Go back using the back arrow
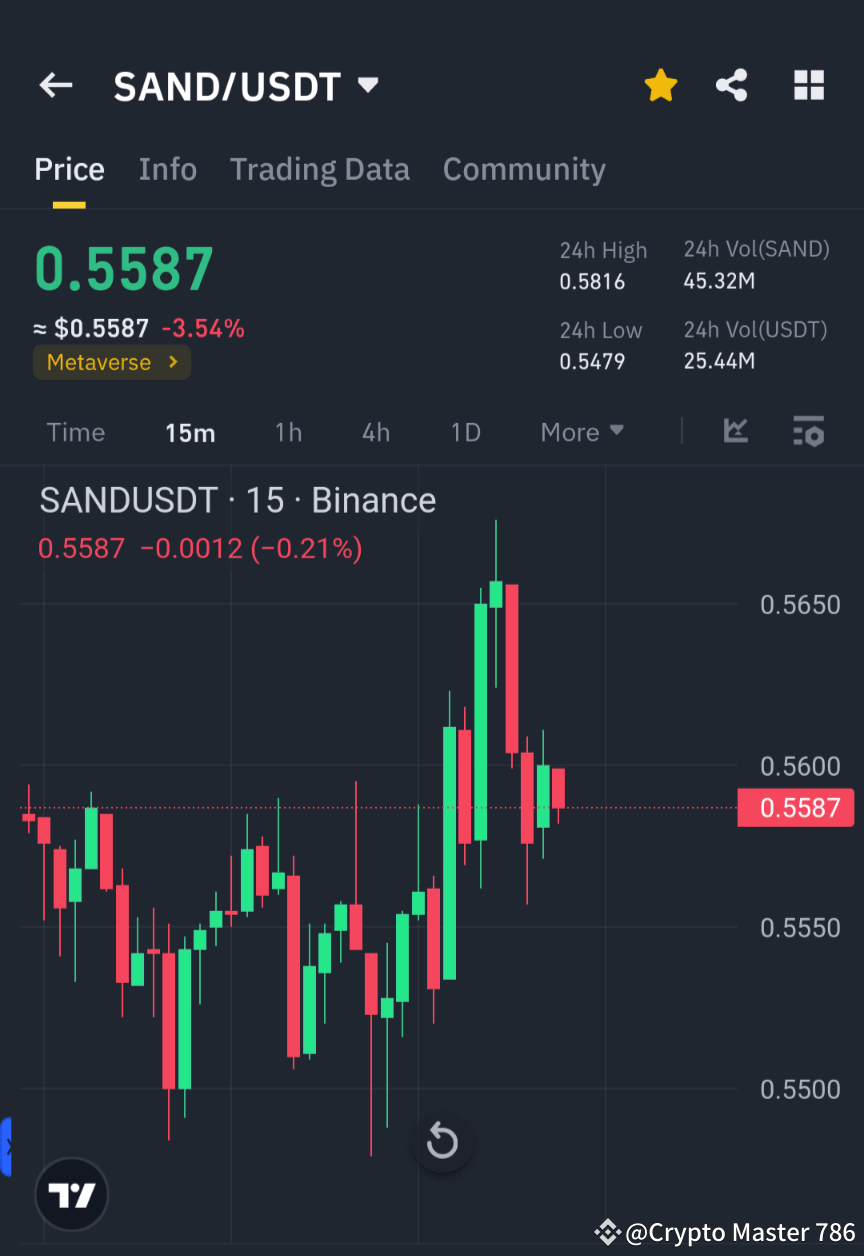Screen dimensions: 864x1256 [x=55, y=85]
